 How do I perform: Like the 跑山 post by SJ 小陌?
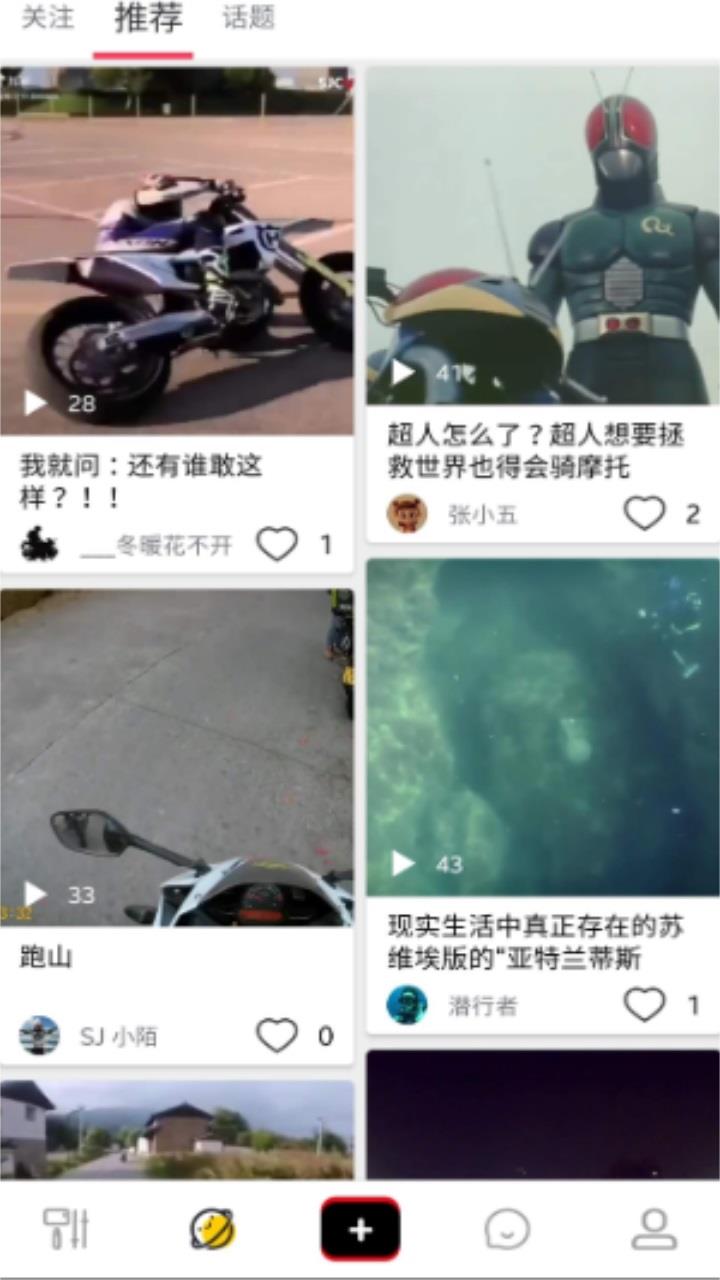pyautogui.click(x=277, y=1036)
